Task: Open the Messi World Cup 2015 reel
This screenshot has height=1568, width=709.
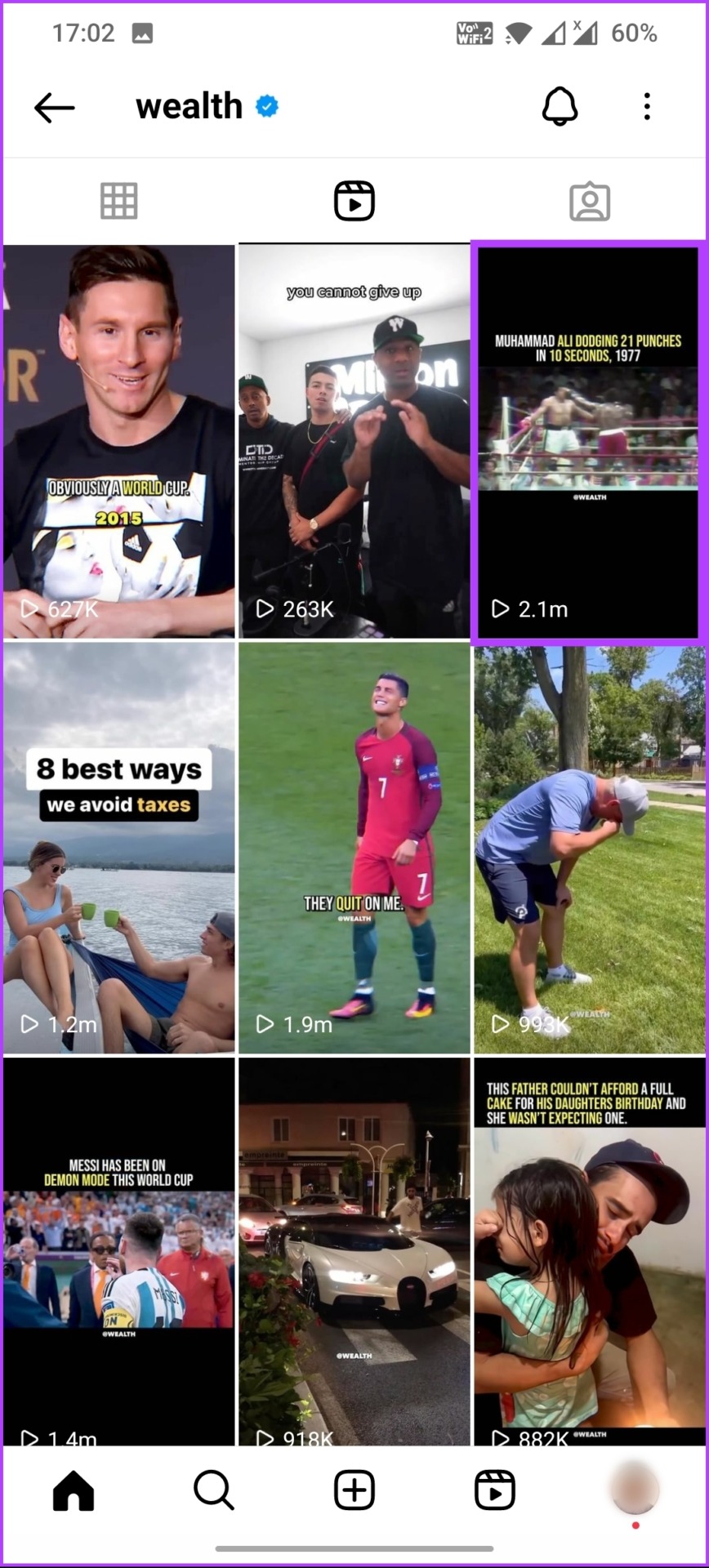Action: tap(119, 441)
